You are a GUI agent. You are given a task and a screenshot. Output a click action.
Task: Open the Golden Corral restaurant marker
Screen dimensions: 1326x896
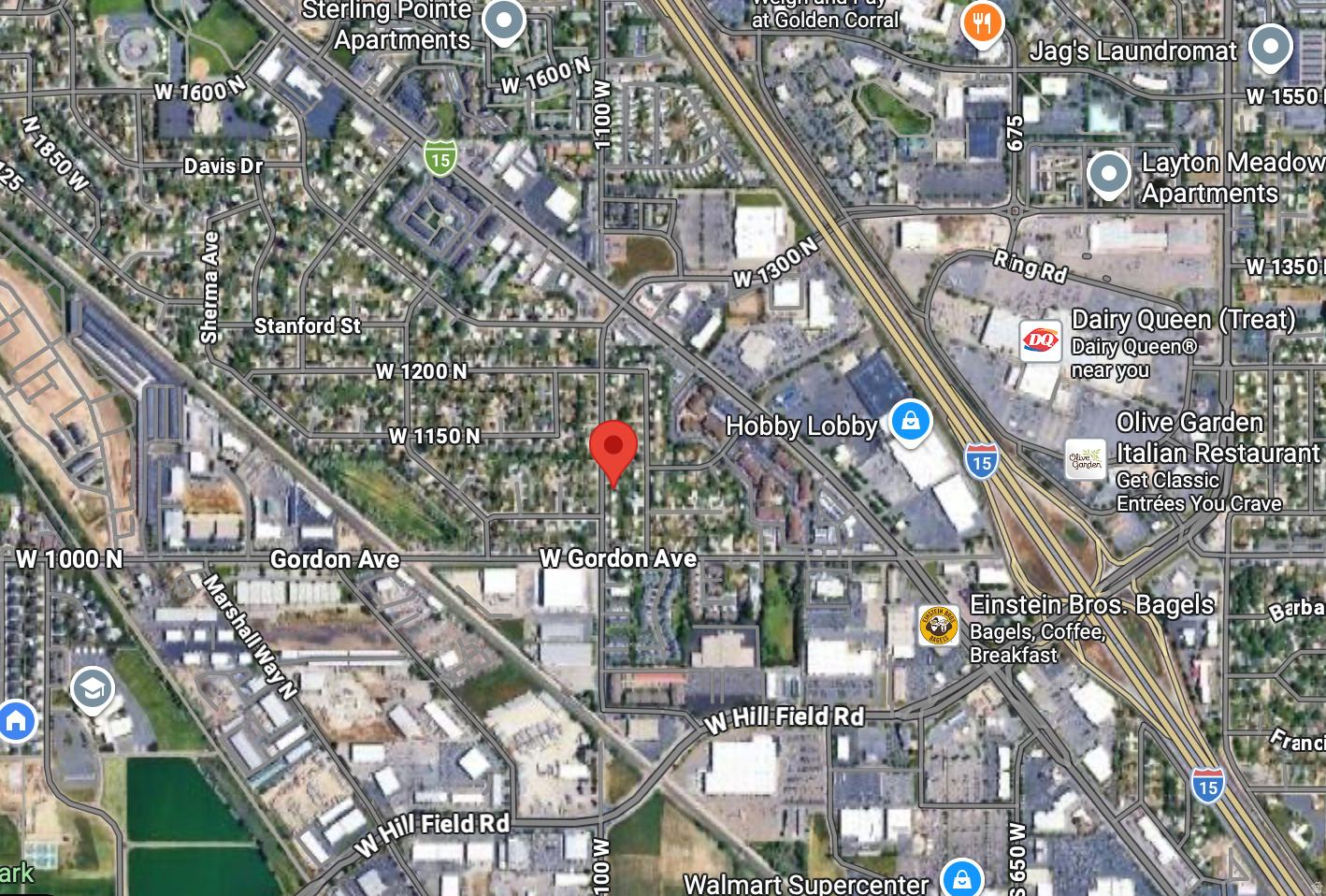point(982,22)
